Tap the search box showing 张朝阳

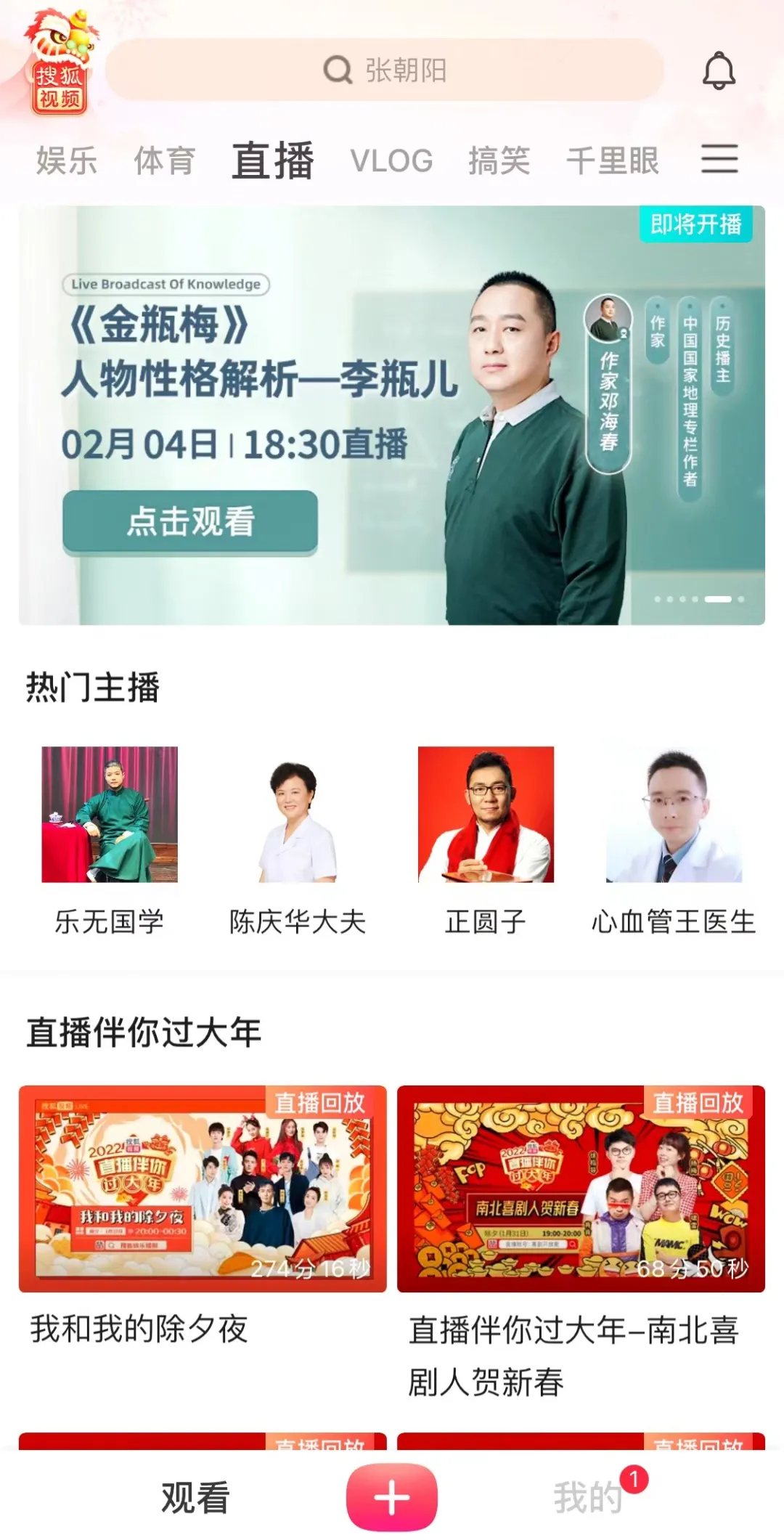click(385, 70)
